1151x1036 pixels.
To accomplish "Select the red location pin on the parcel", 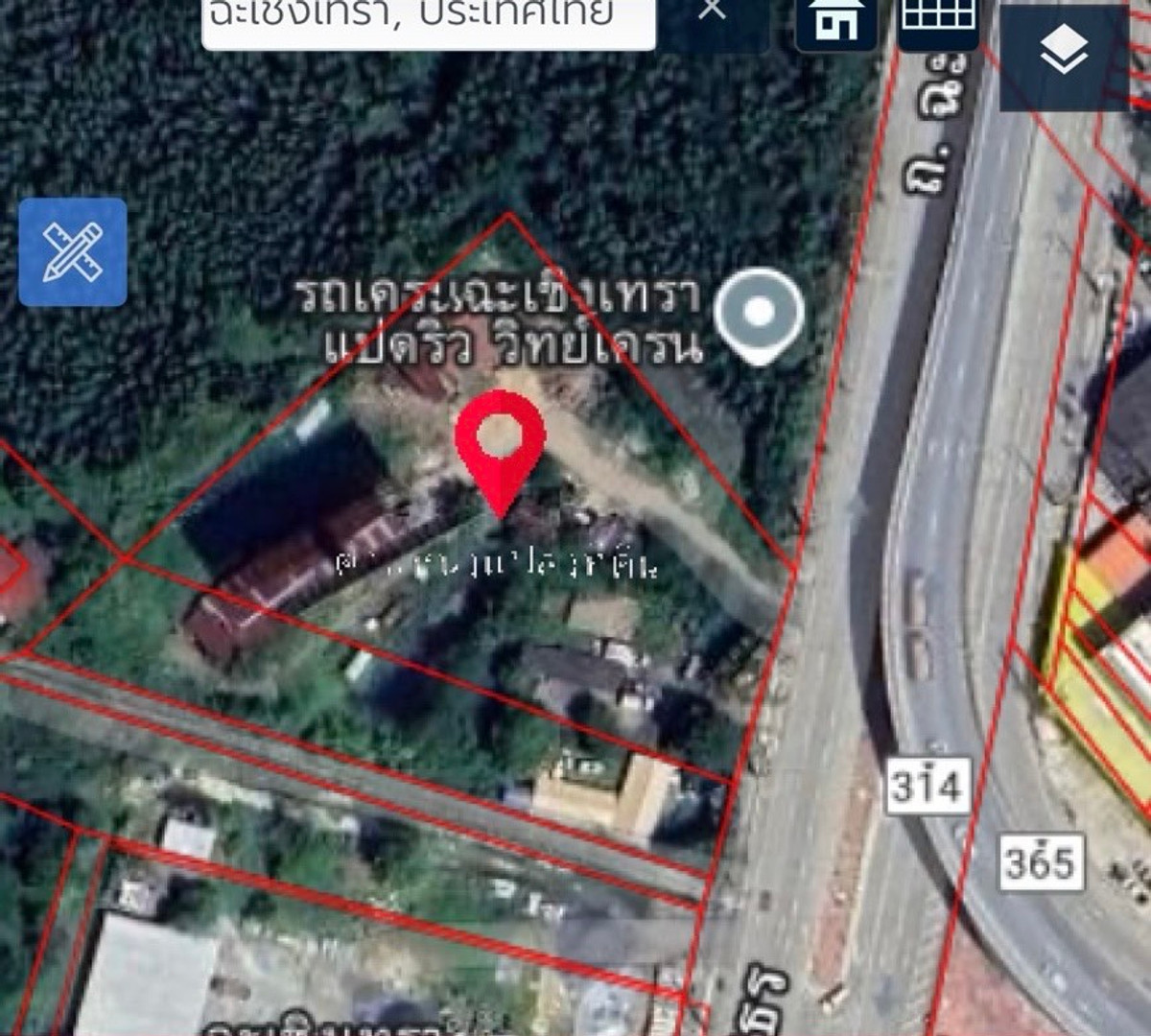I will (x=500, y=443).
